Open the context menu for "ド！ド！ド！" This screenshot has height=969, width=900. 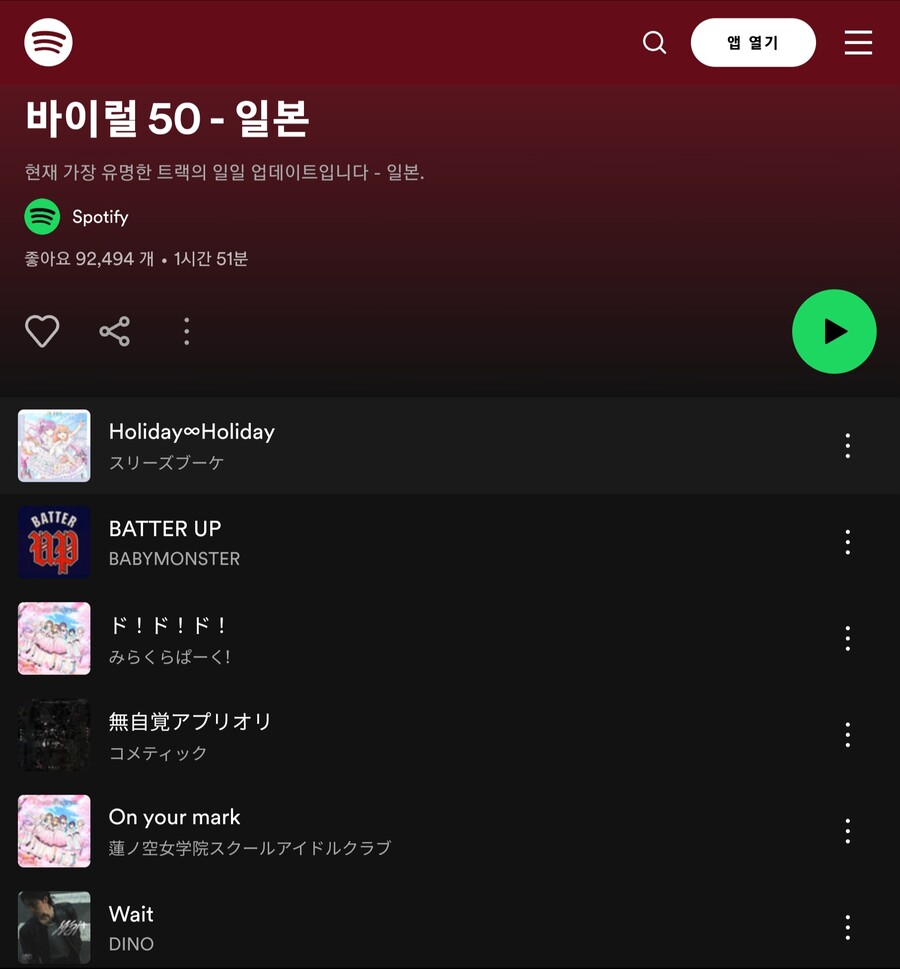tap(847, 638)
